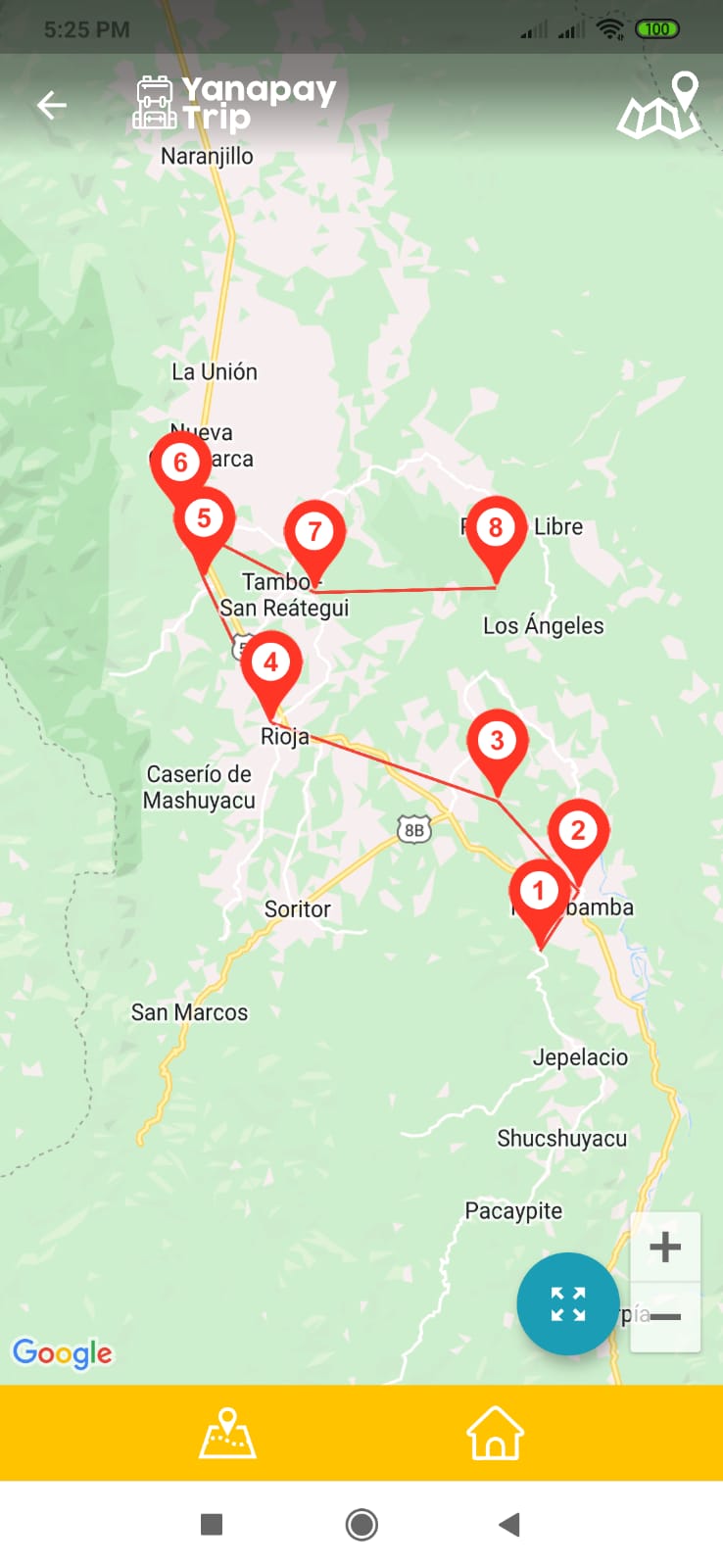Select map marker number 1
The height and width of the screenshot is (1568, 723).
pyautogui.click(x=538, y=892)
